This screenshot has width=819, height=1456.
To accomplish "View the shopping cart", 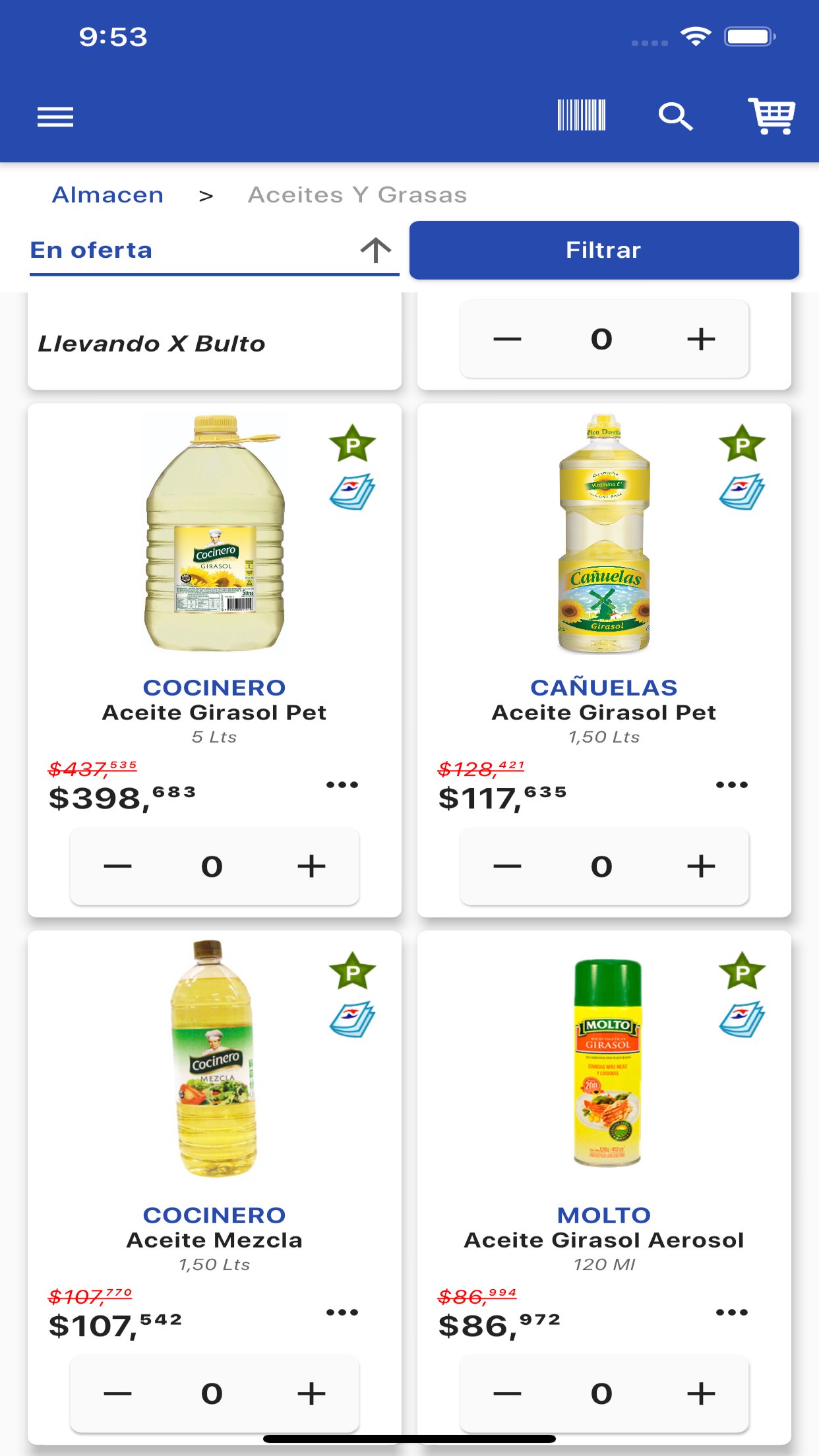I will pos(771,117).
